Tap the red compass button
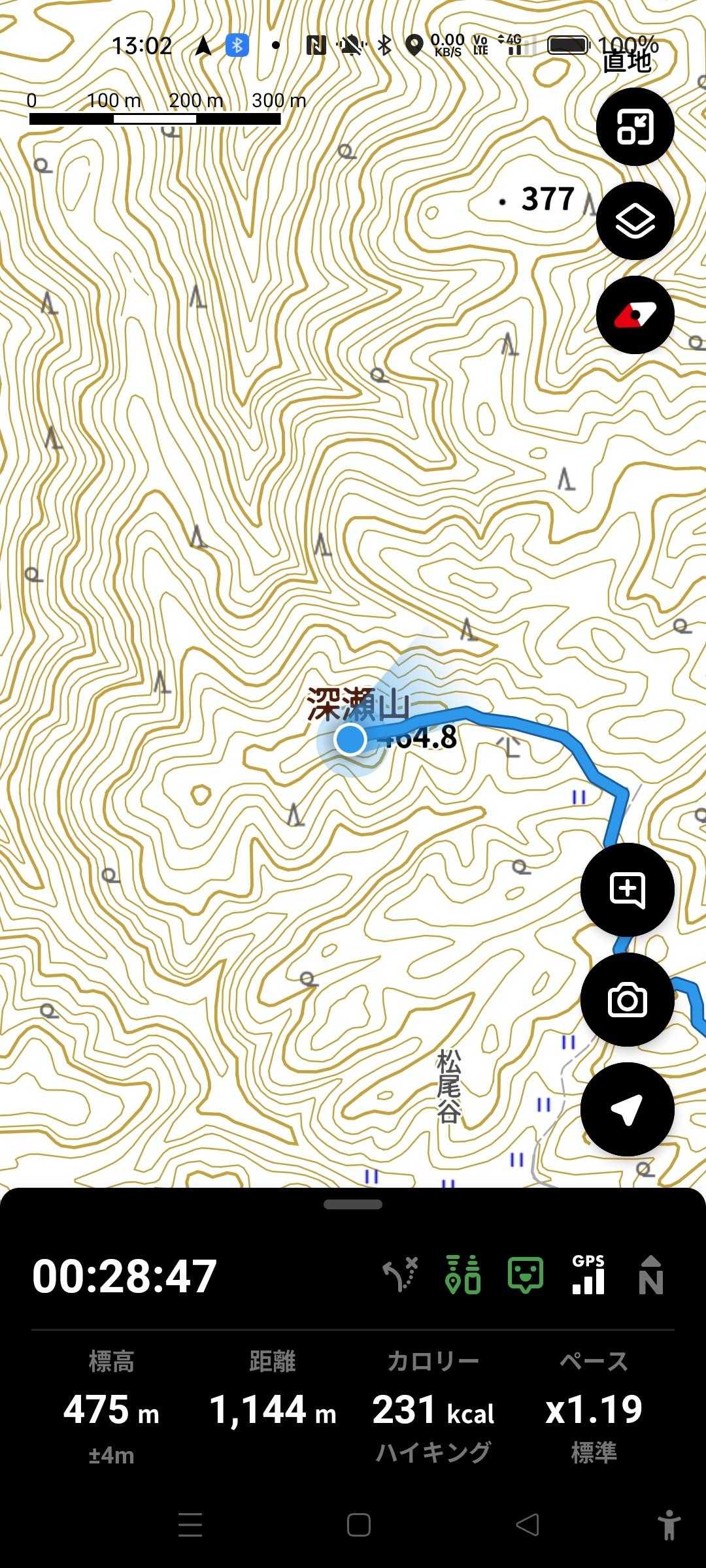The image size is (706, 1568). pyautogui.click(x=635, y=315)
